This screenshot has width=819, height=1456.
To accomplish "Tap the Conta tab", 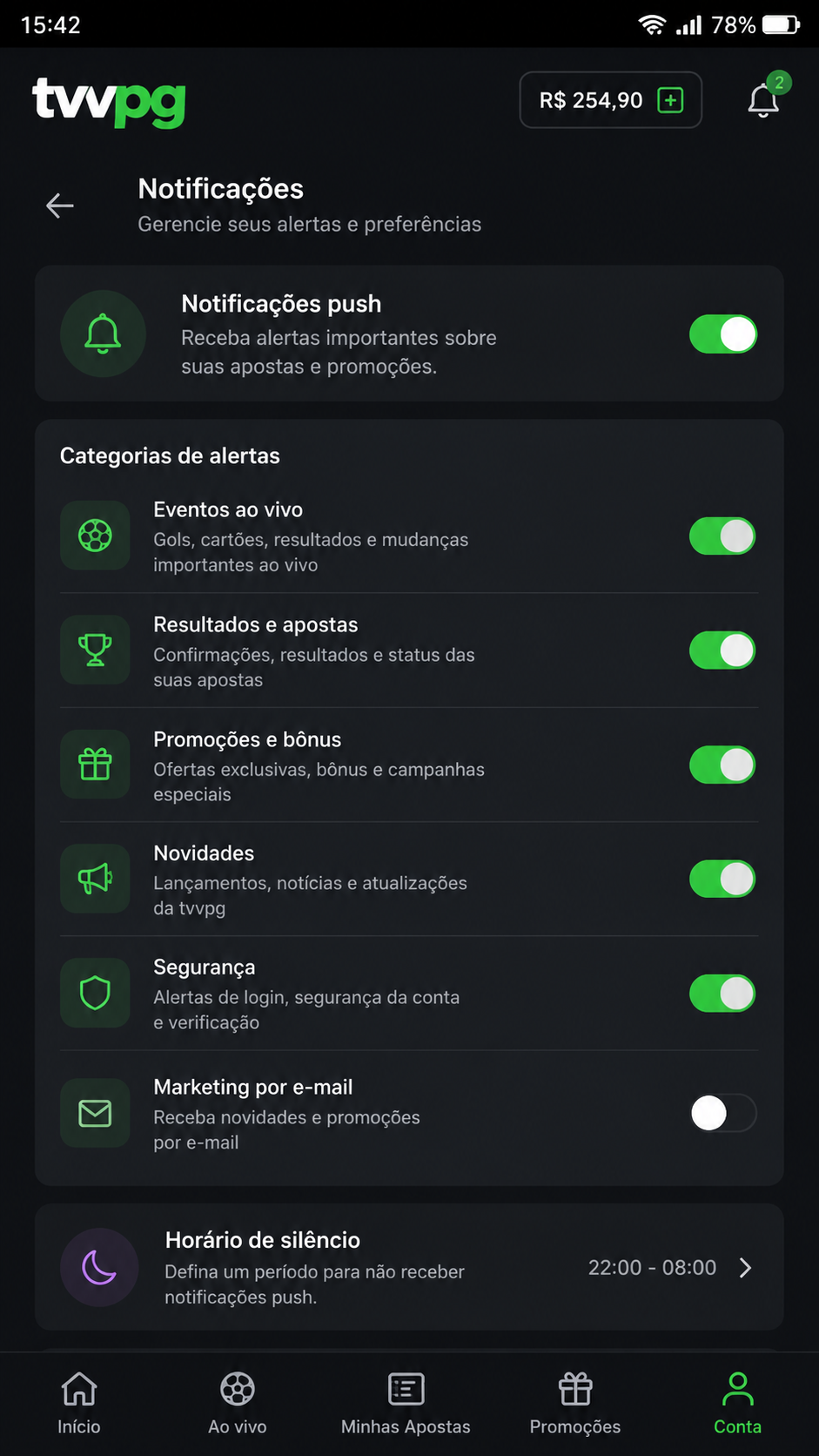I will click(x=737, y=1402).
